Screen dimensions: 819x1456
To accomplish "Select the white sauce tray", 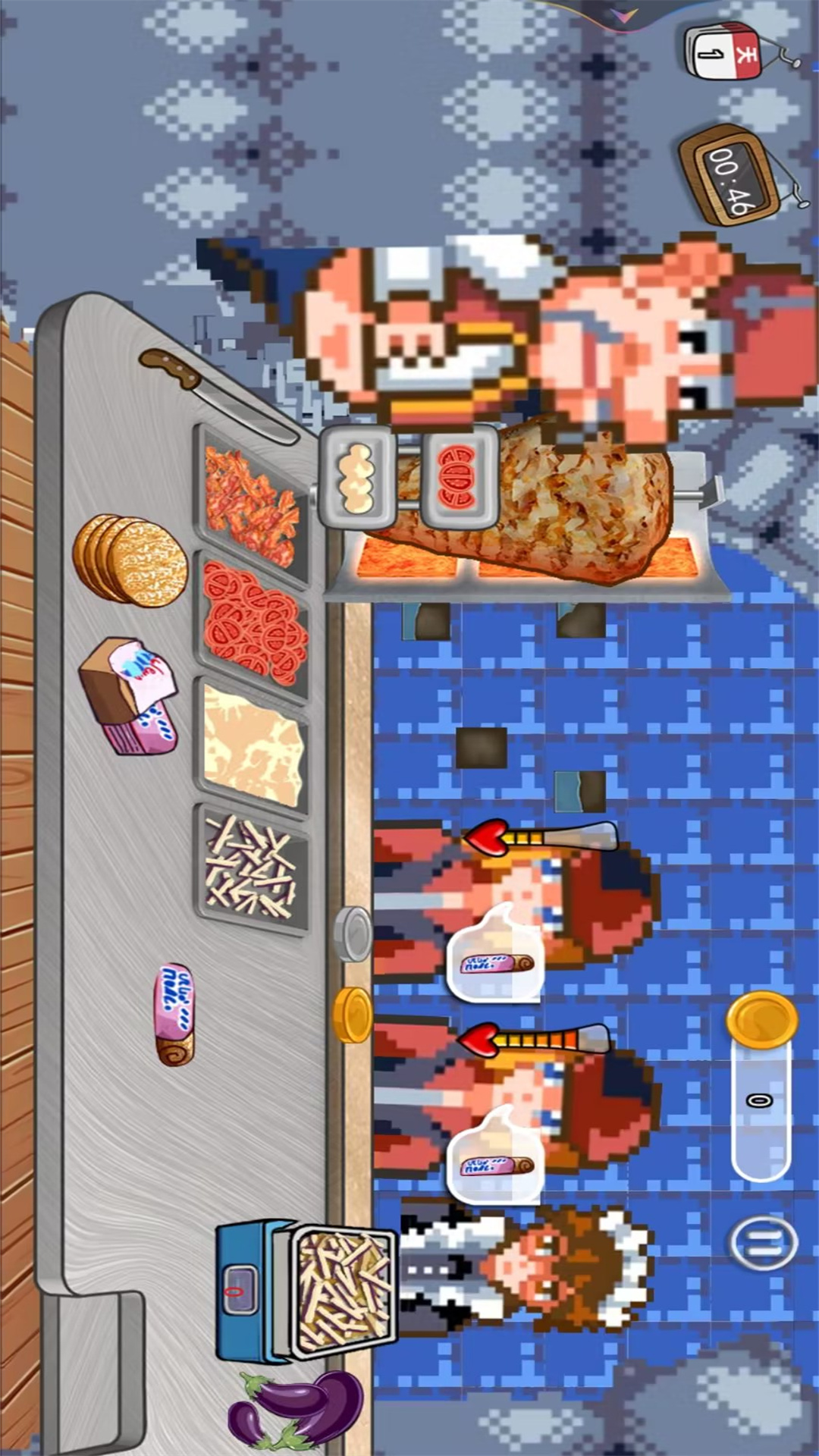I will [253, 745].
